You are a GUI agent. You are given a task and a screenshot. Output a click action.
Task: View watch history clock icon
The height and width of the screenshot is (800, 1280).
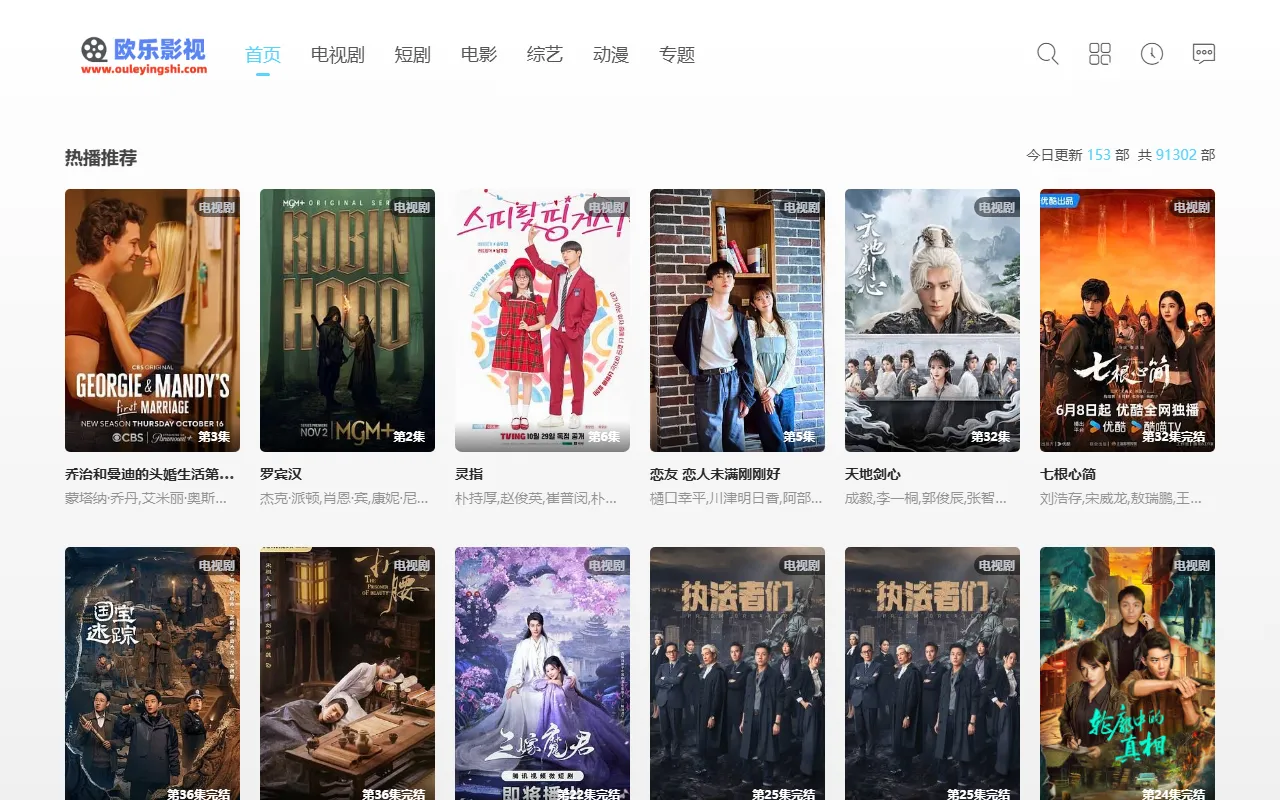[x=1152, y=54]
